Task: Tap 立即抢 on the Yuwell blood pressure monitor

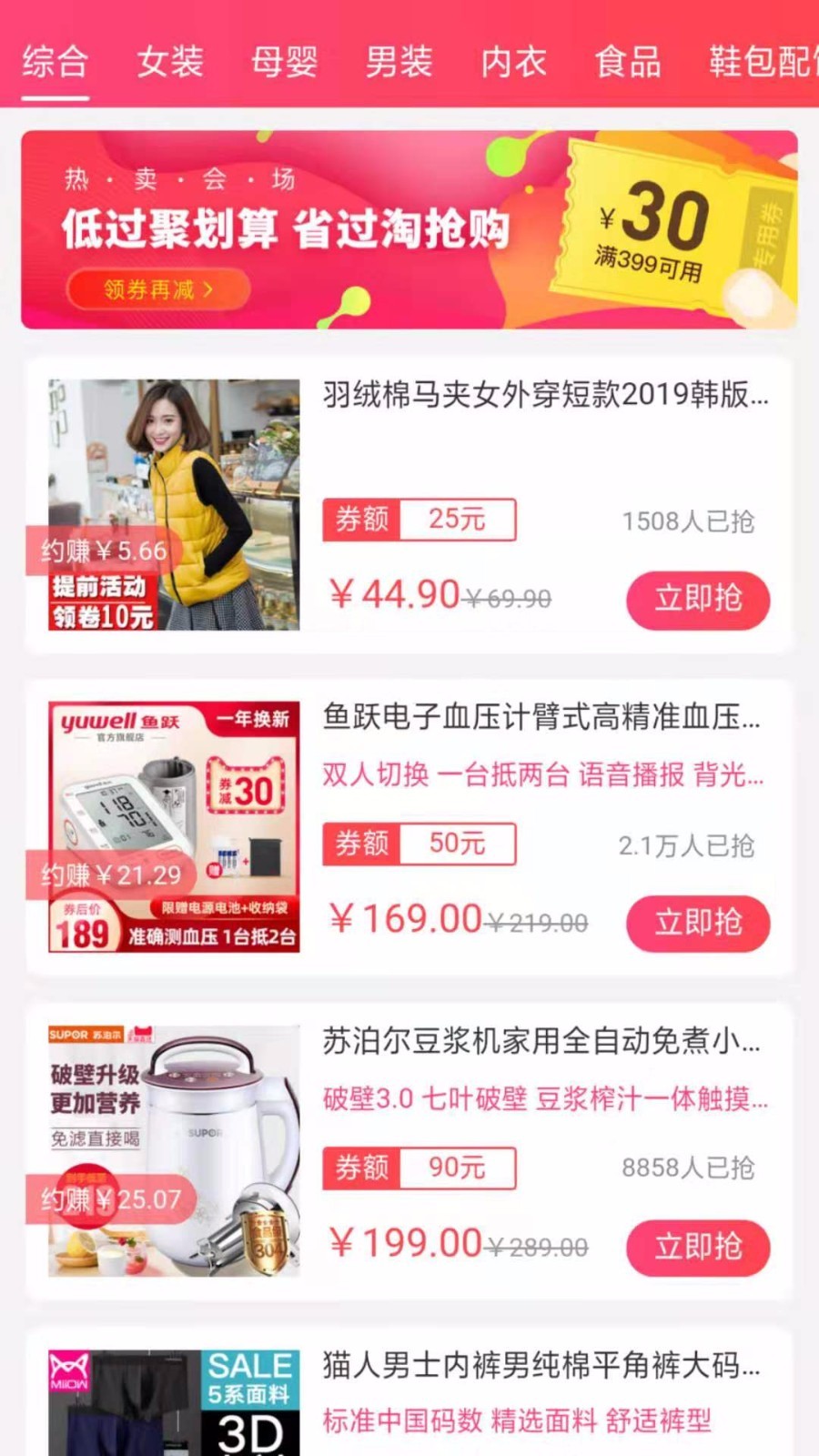Action: coord(697,923)
